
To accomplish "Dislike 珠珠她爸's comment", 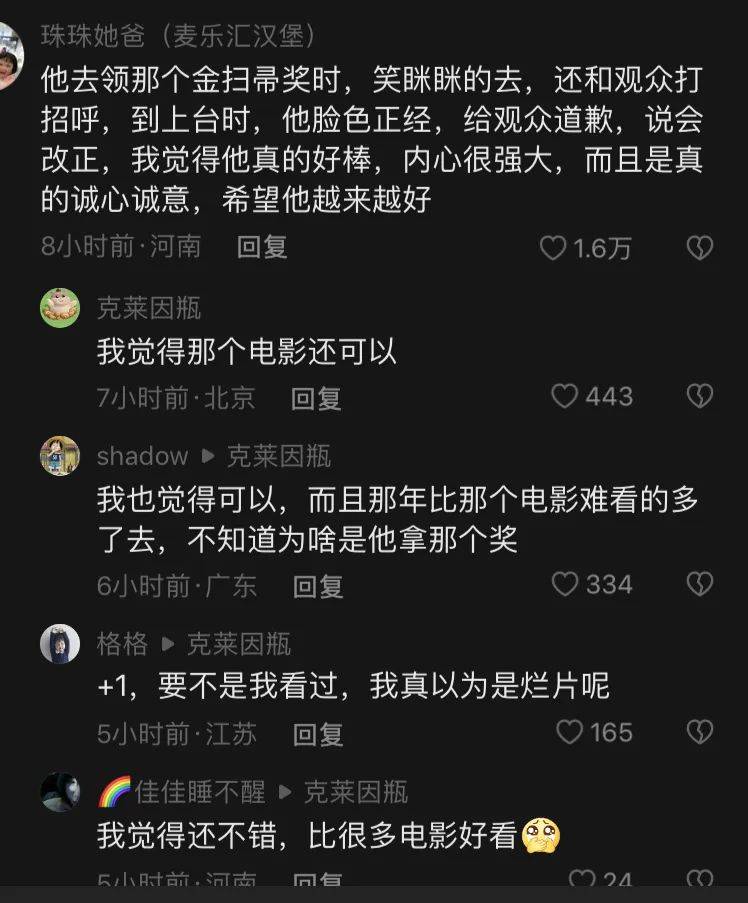I will tap(700, 248).
